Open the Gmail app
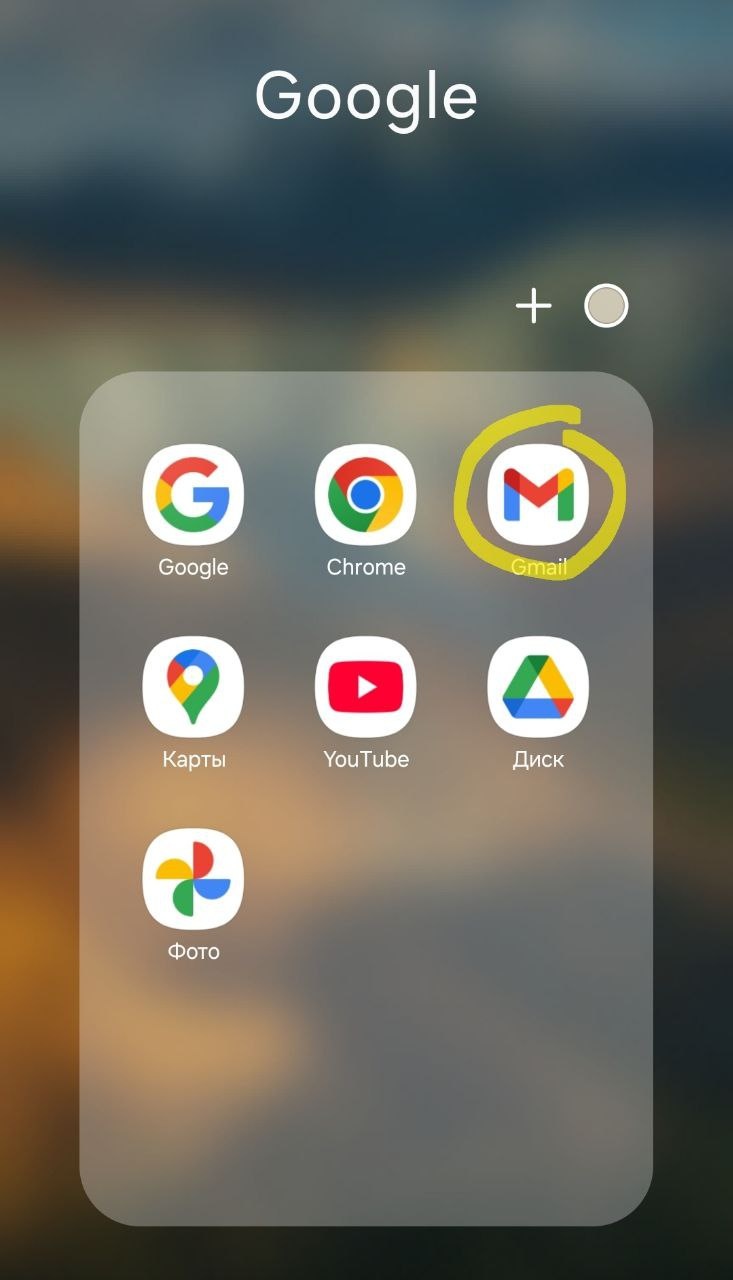This screenshot has width=733, height=1280. pos(538,494)
